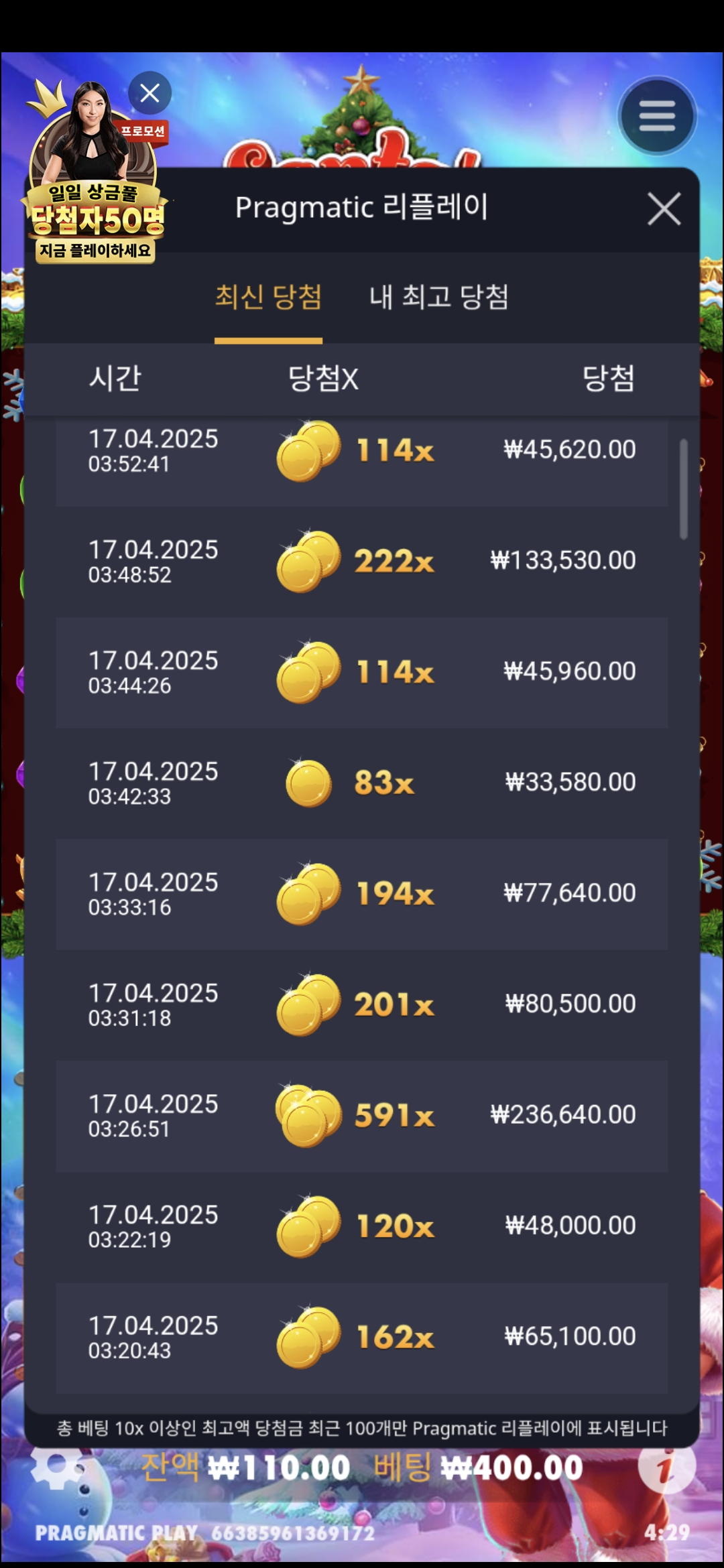724x1568 pixels.
Task: Open replay for the 03:44:26 win
Action: point(362,672)
